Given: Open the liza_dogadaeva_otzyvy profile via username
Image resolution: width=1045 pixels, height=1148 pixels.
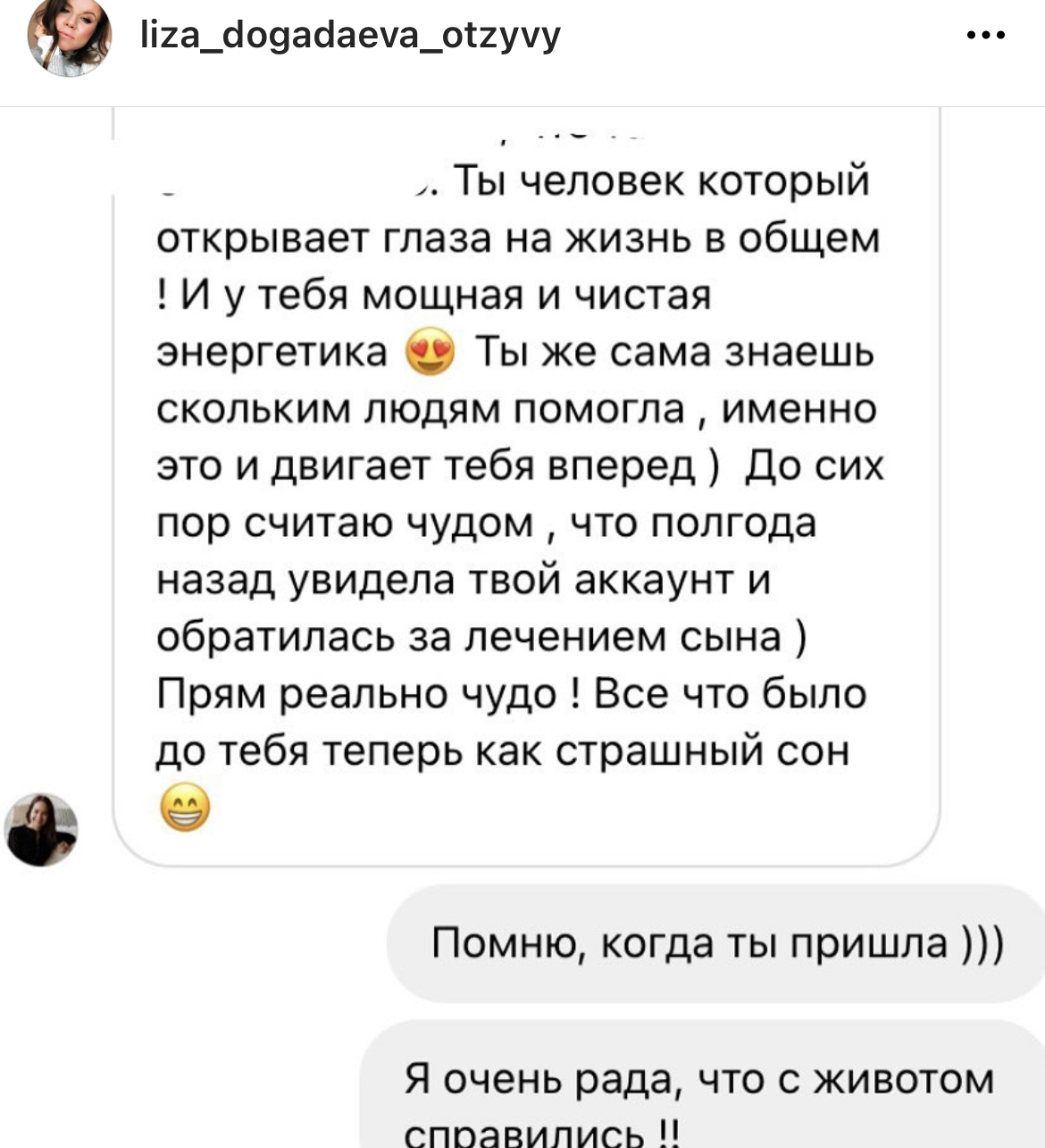Looking at the screenshot, I should pos(351,36).
